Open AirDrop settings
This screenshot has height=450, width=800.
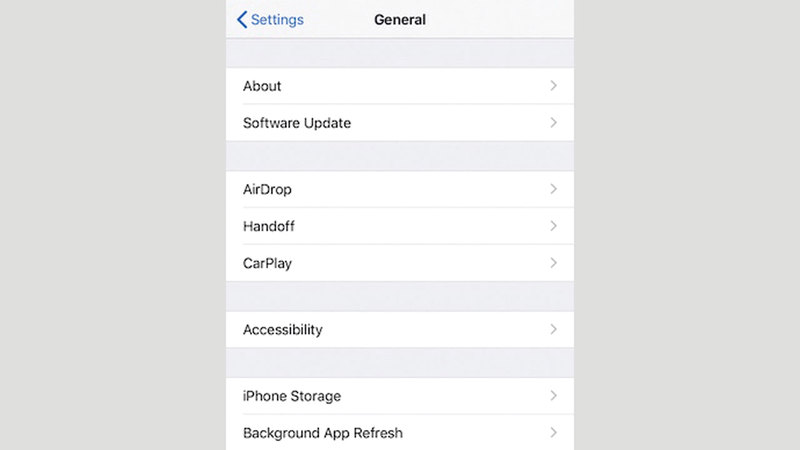[399, 189]
